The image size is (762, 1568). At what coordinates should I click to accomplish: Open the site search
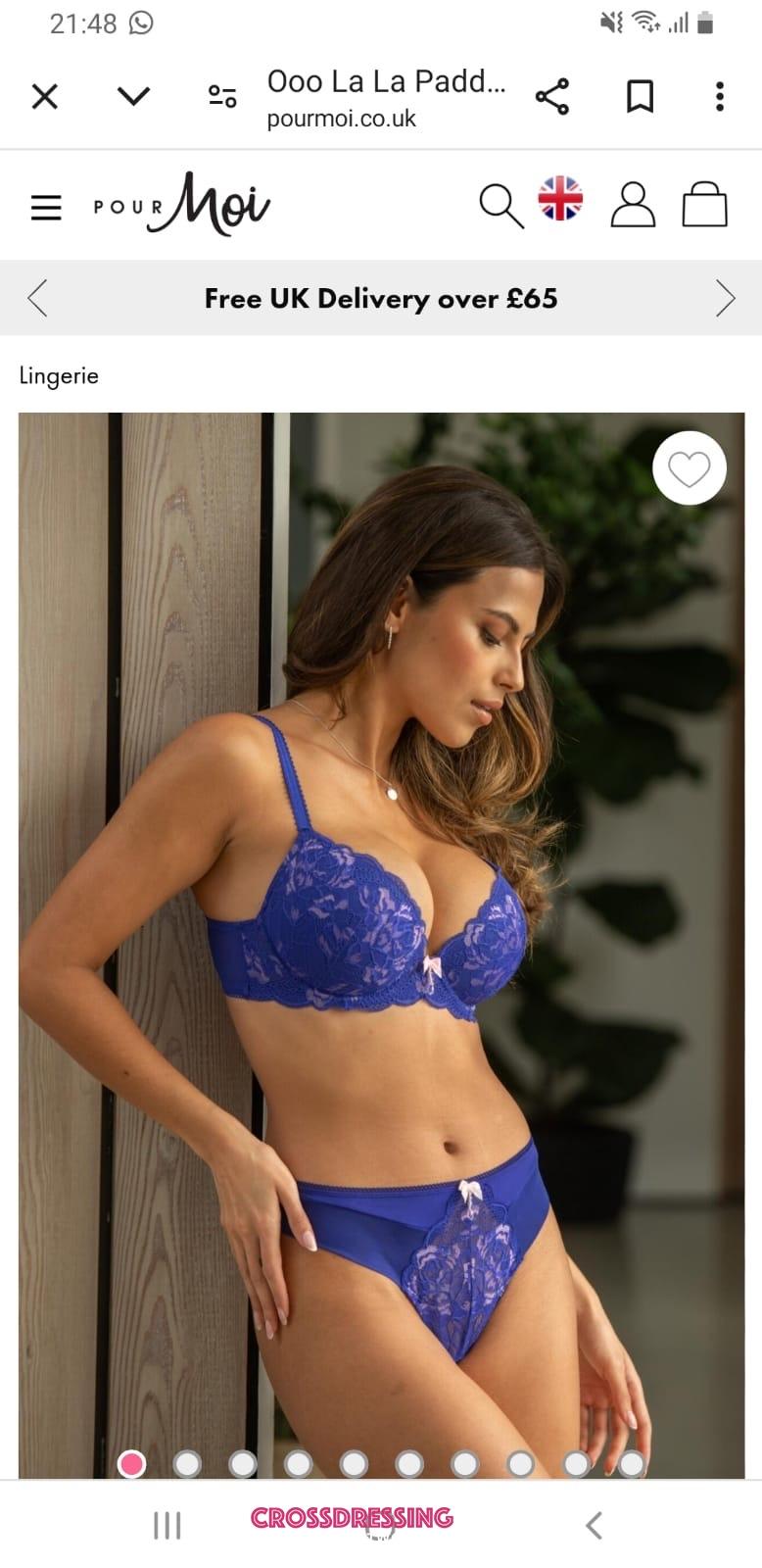(x=500, y=206)
